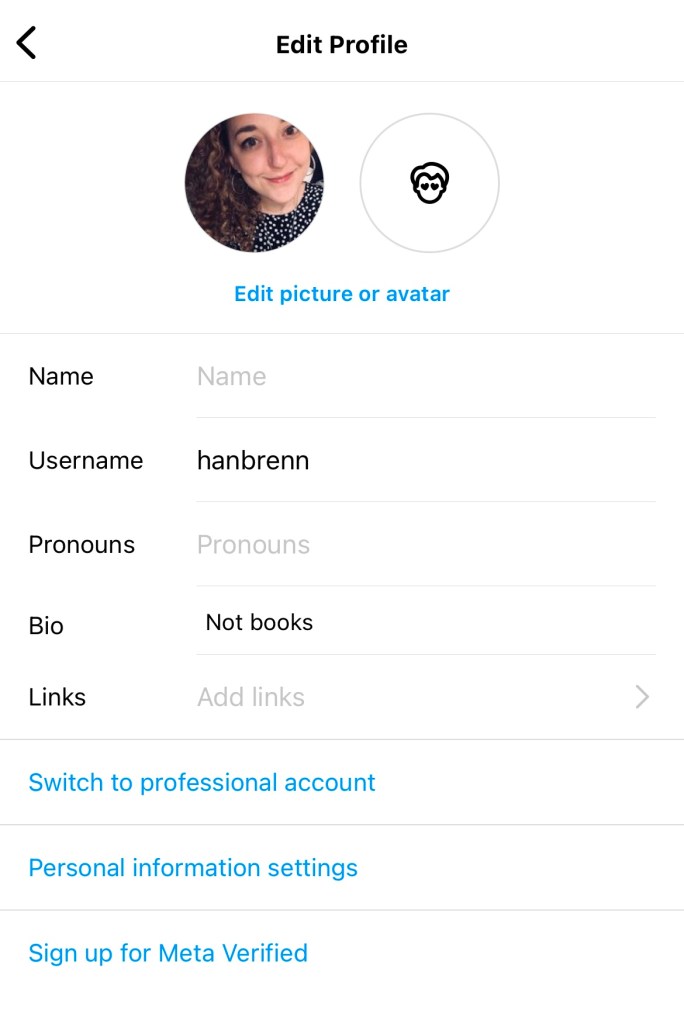
Task: Tap the current profile photo
Action: [x=254, y=182]
